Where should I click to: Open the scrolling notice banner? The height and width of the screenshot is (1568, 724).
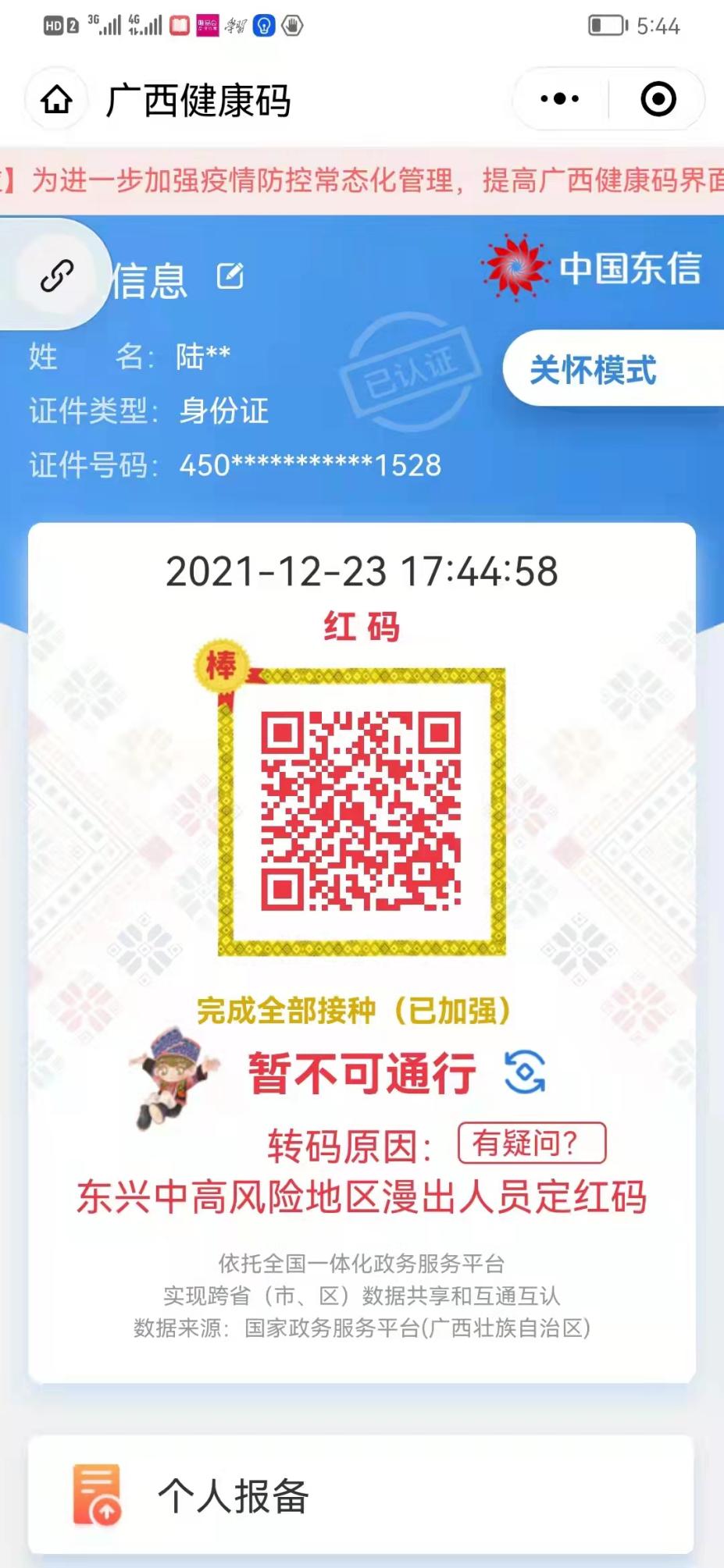[x=362, y=180]
